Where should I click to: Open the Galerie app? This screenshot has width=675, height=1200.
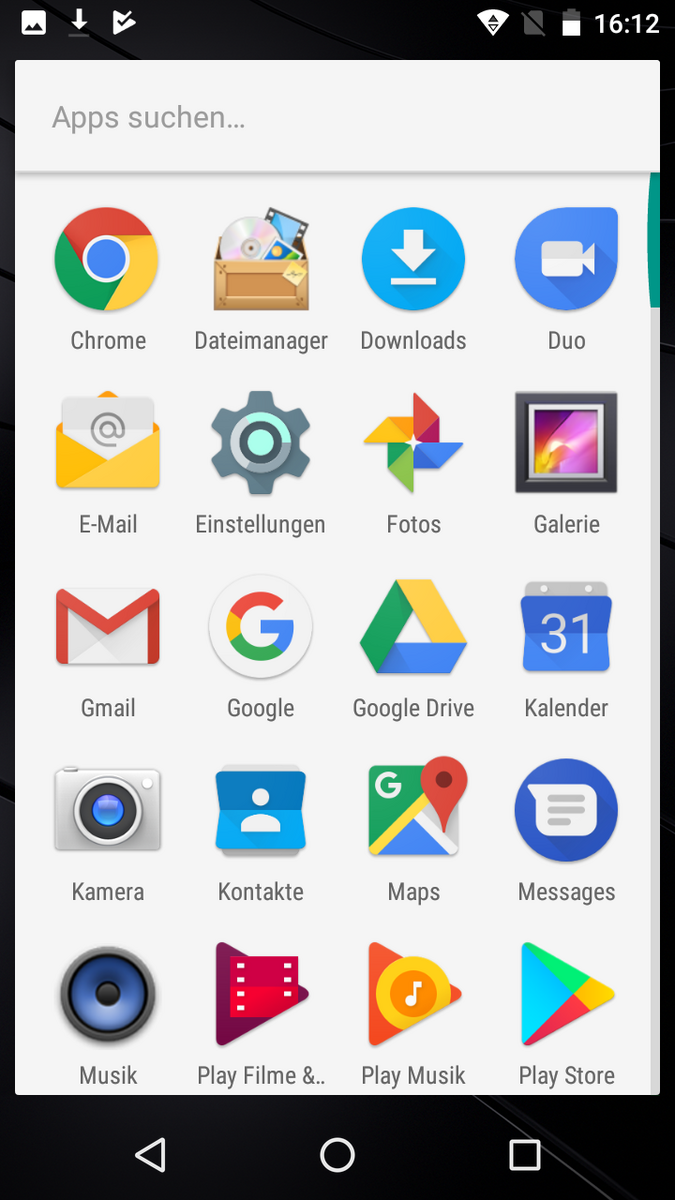(566, 443)
